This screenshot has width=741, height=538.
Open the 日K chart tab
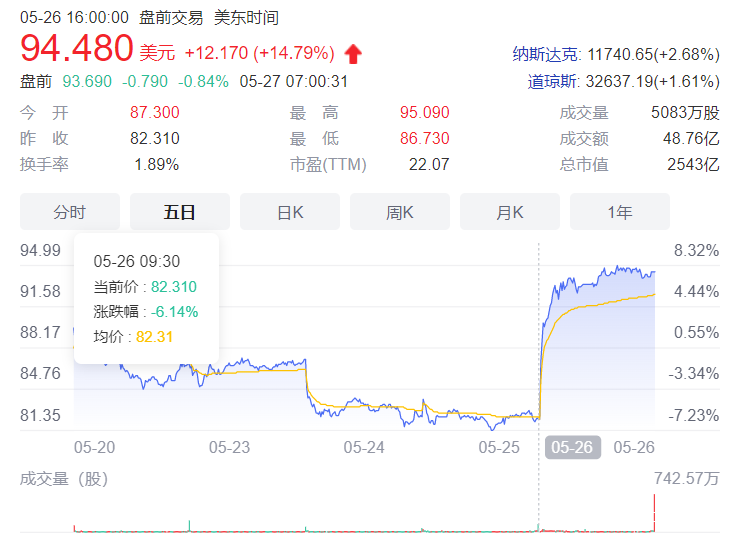click(290, 212)
